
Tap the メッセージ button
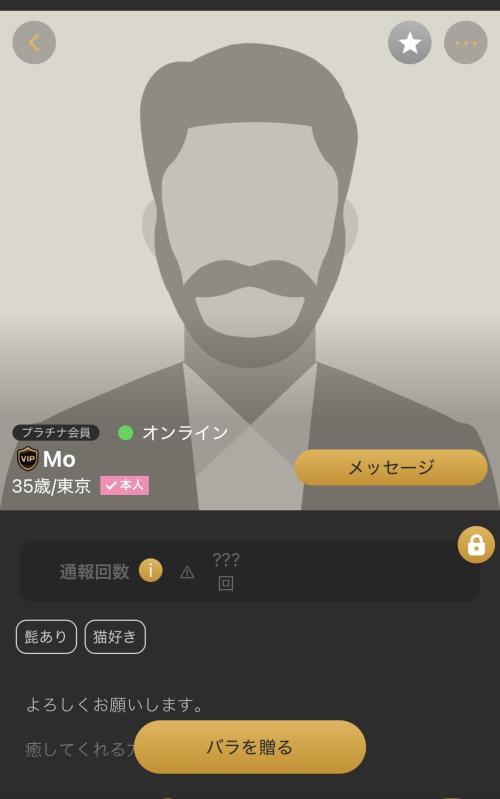pyautogui.click(x=391, y=467)
